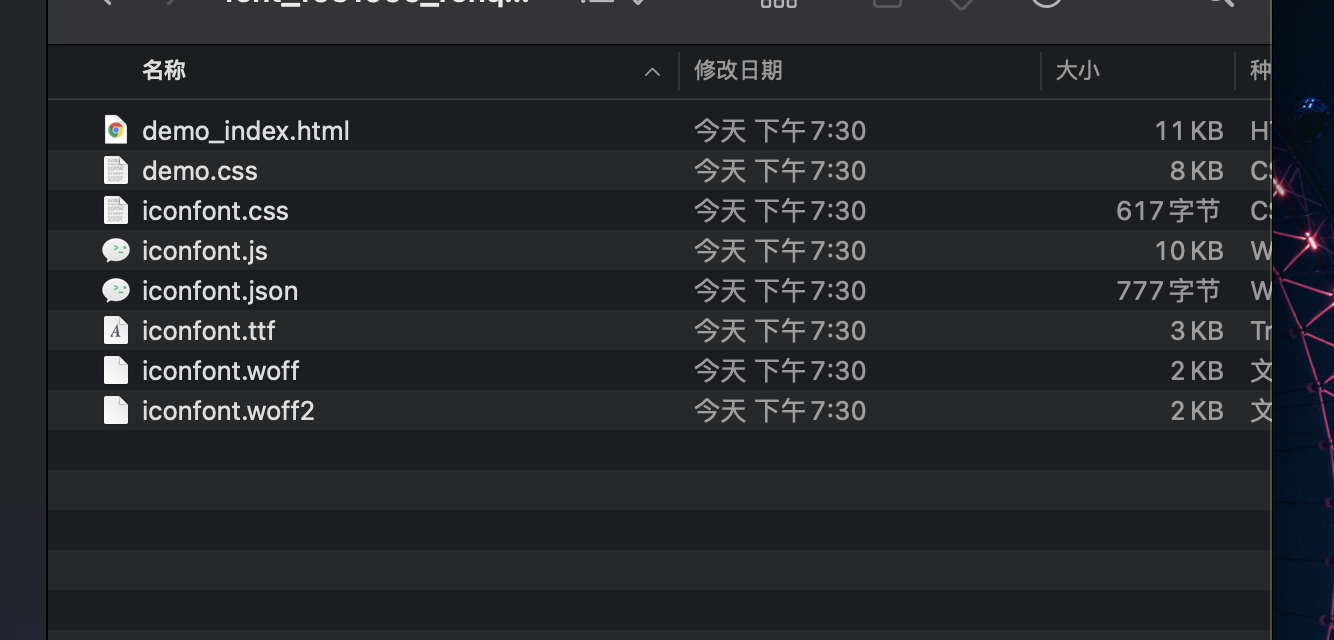Select the iconfont.woff file

(220, 371)
